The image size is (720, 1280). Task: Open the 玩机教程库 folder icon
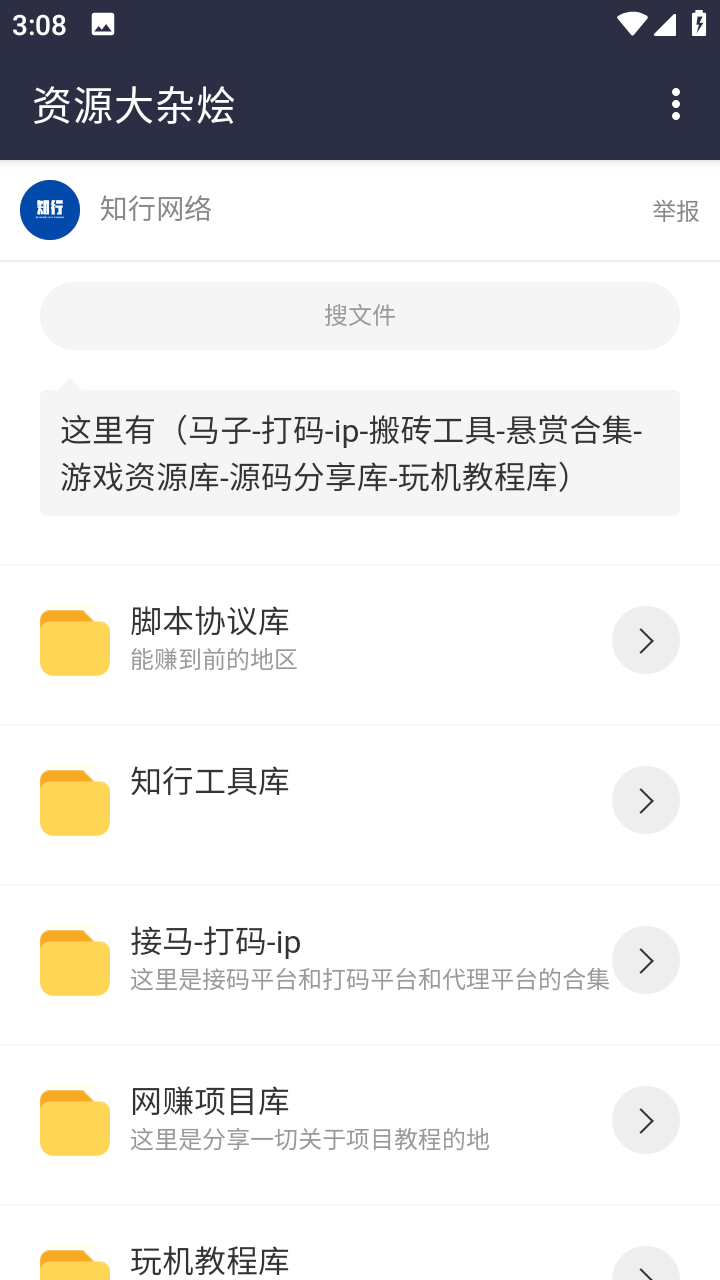(74, 1265)
